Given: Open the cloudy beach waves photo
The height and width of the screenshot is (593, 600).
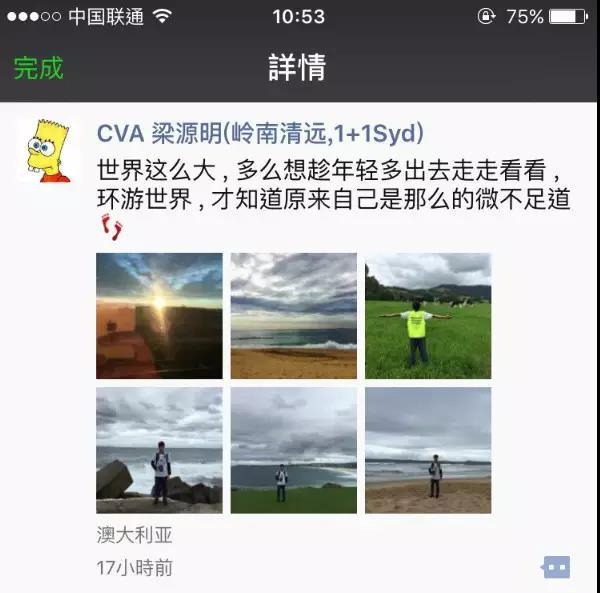Looking at the screenshot, I should click(293, 315).
